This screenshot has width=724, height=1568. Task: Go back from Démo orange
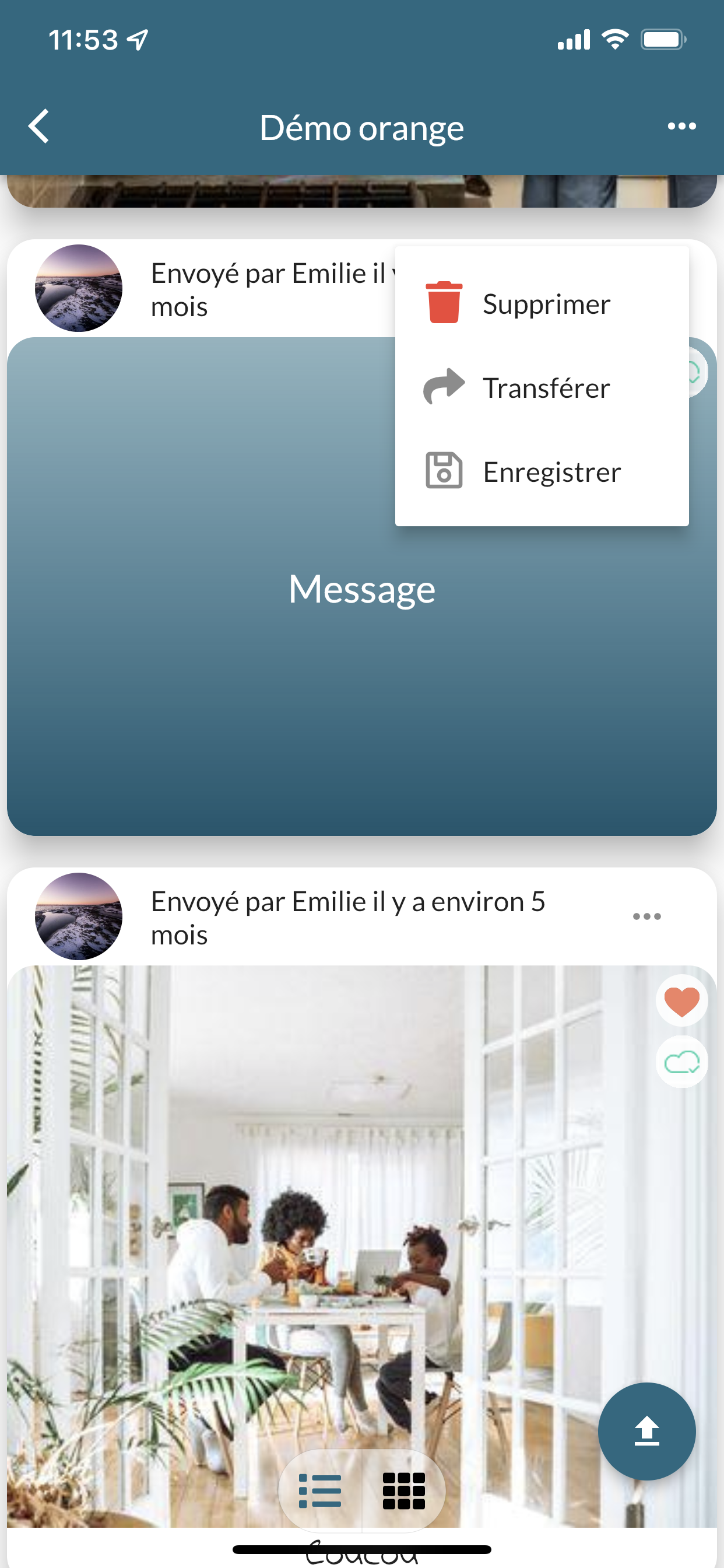[x=39, y=127]
